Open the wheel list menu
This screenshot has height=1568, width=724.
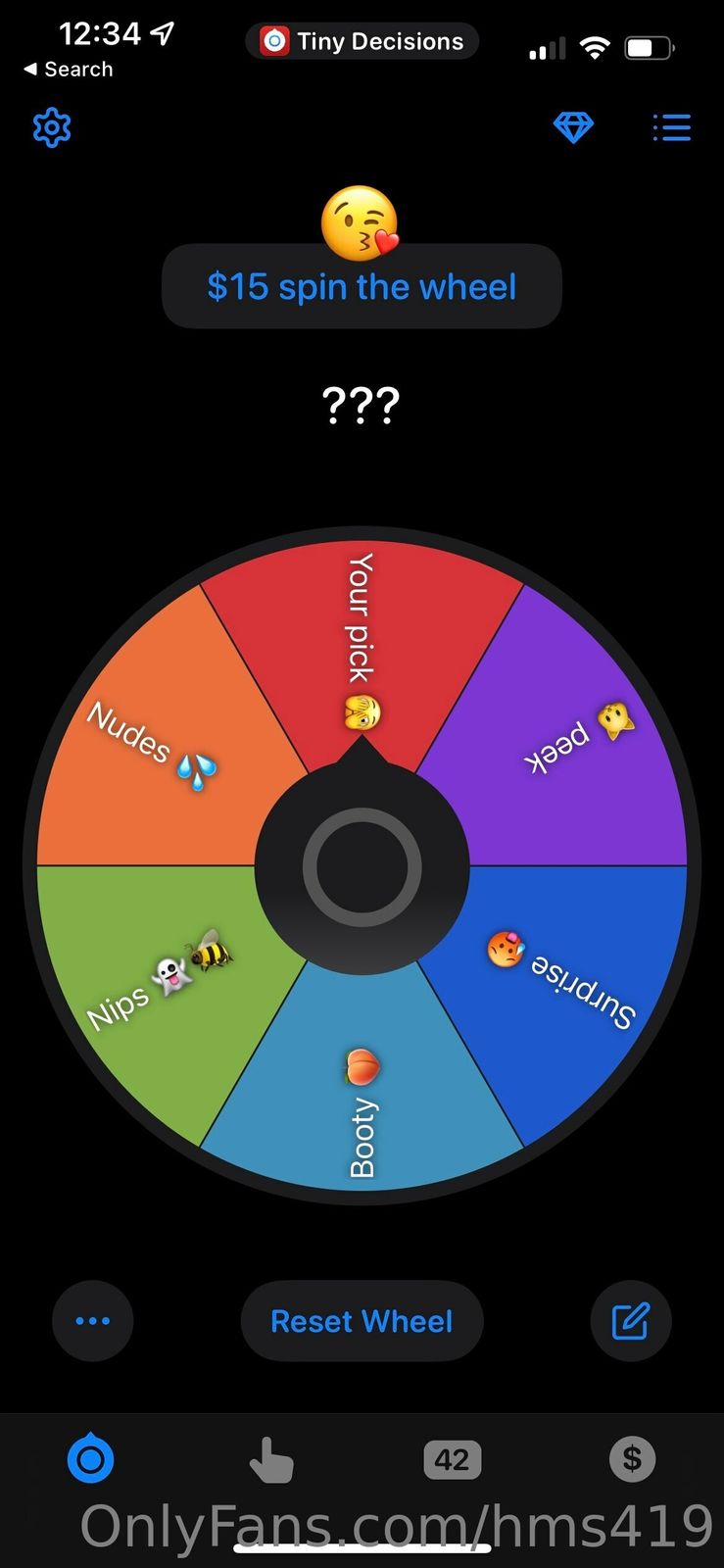[672, 127]
